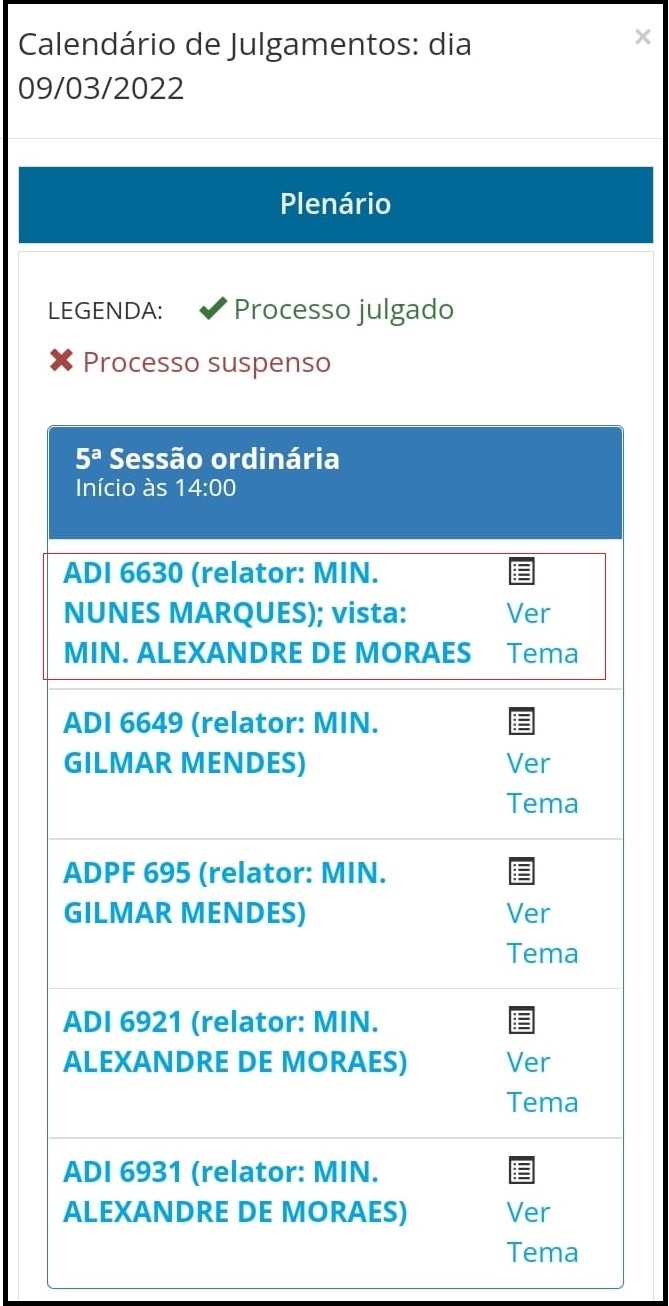669x1306 pixels.
Task: Open ADI 6931 process link
Action: coord(235,1191)
